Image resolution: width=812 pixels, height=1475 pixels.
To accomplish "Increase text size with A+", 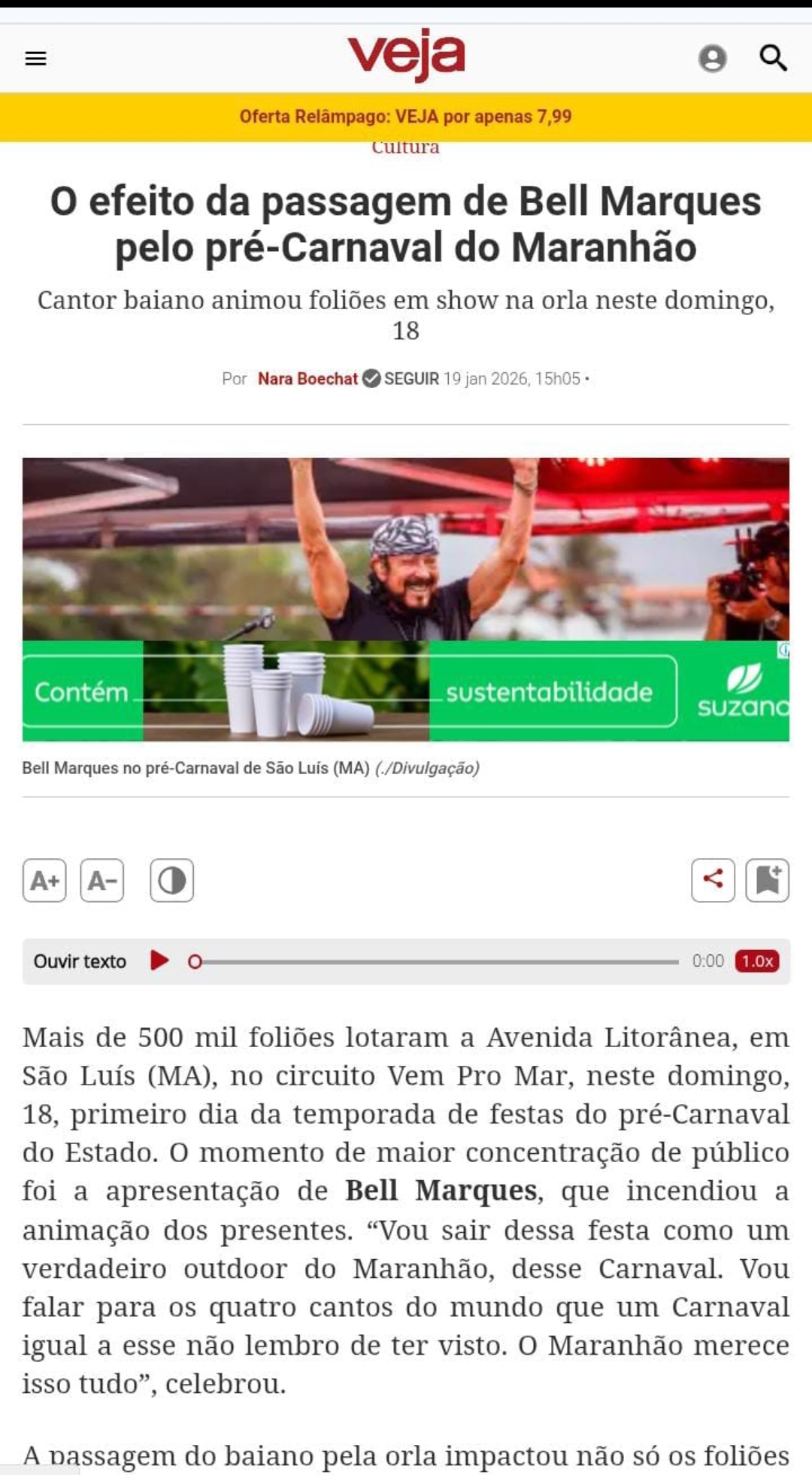I will pyautogui.click(x=44, y=880).
